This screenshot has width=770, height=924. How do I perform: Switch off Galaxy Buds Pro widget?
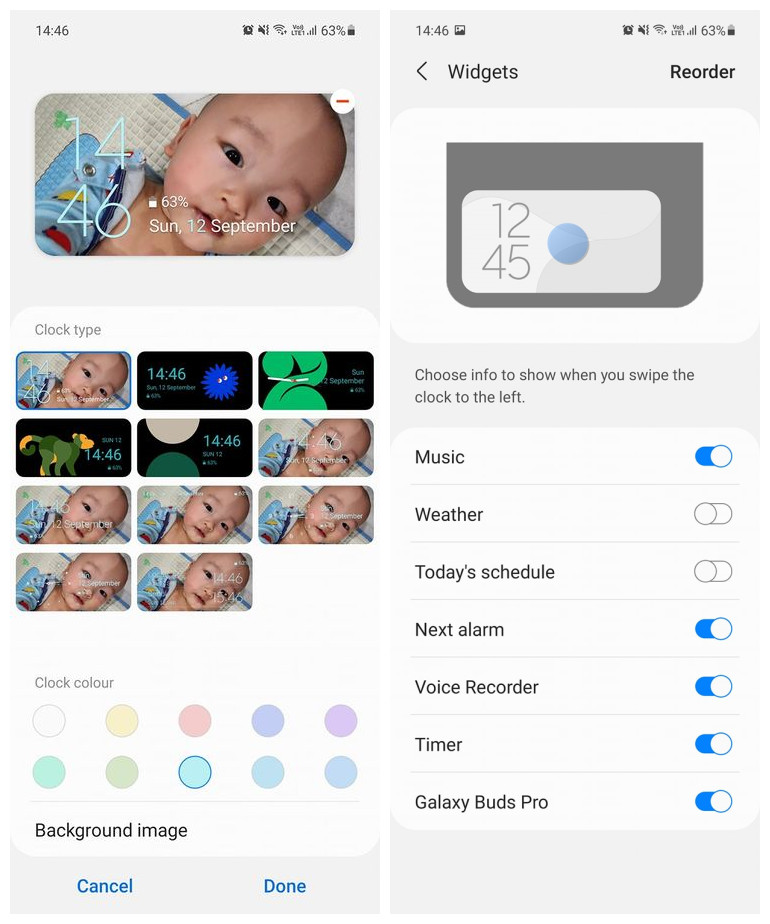click(713, 802)
